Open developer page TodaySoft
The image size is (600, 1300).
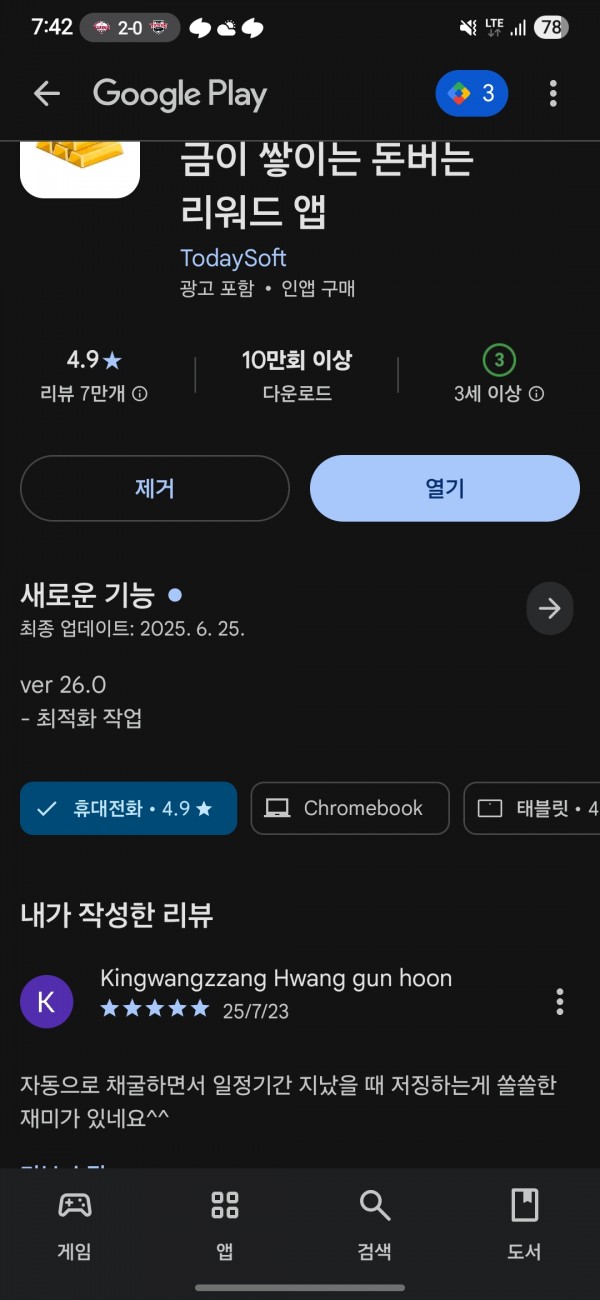tap(233, 258)
